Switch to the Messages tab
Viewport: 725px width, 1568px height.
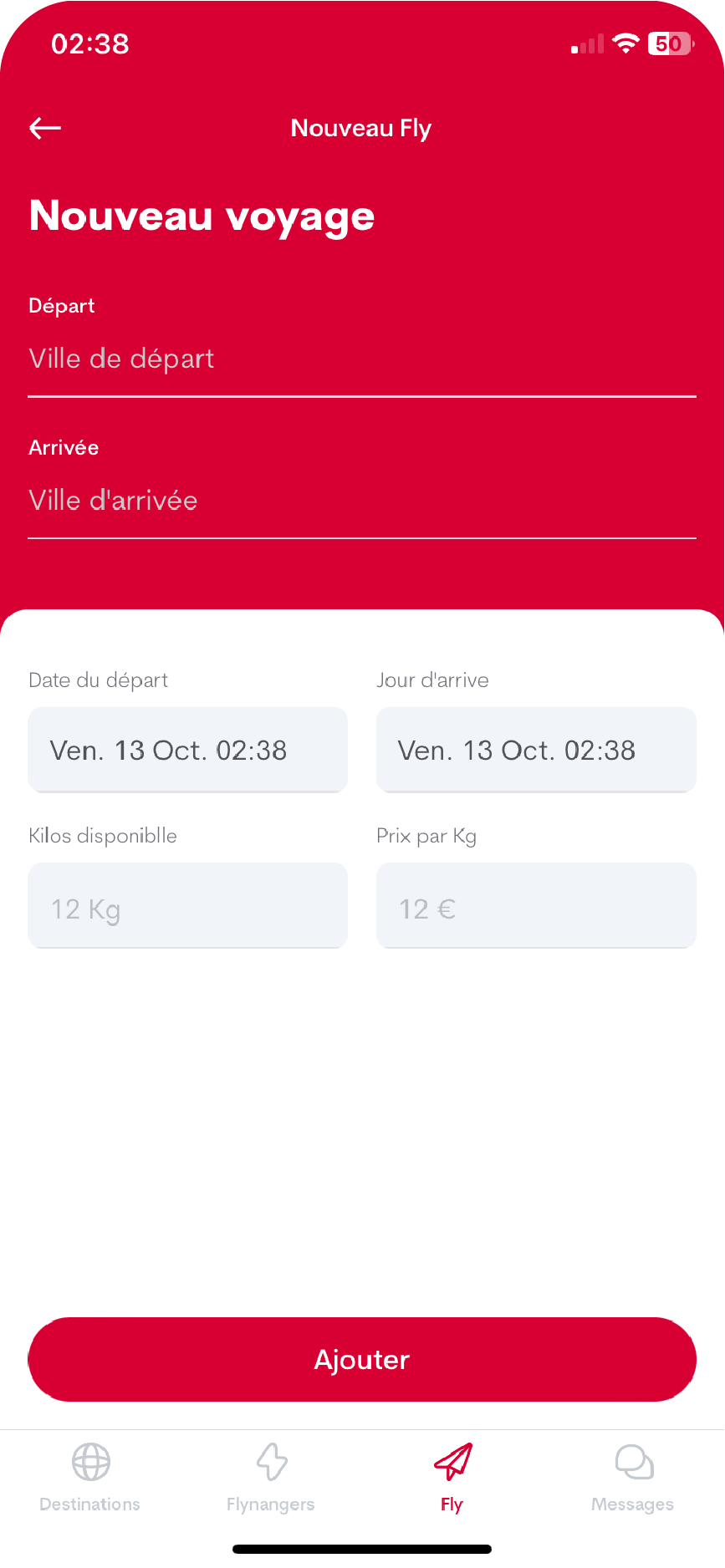[x=633, y=1478]
